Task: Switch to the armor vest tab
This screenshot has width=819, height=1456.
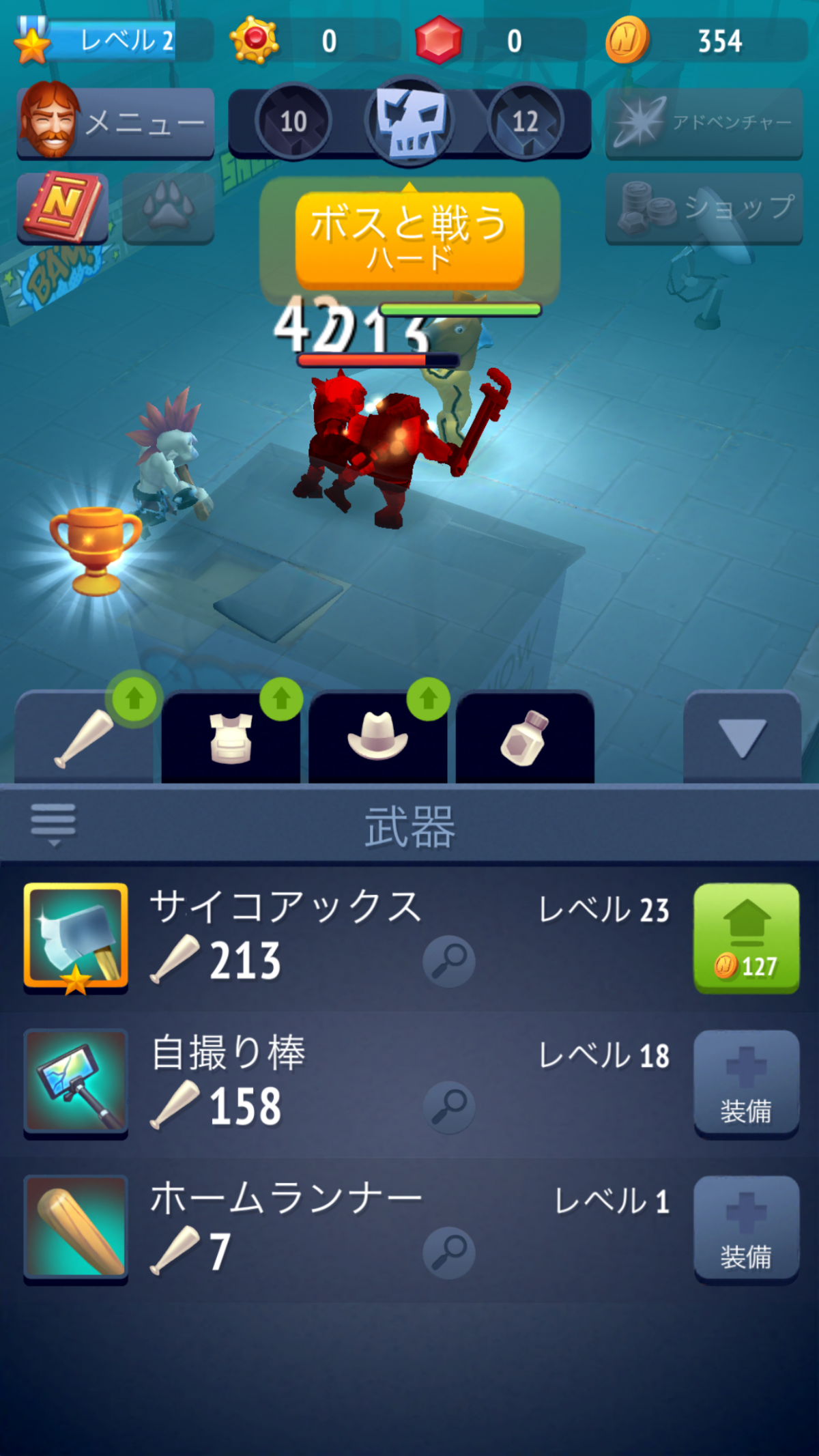Action: pos(231,739)
